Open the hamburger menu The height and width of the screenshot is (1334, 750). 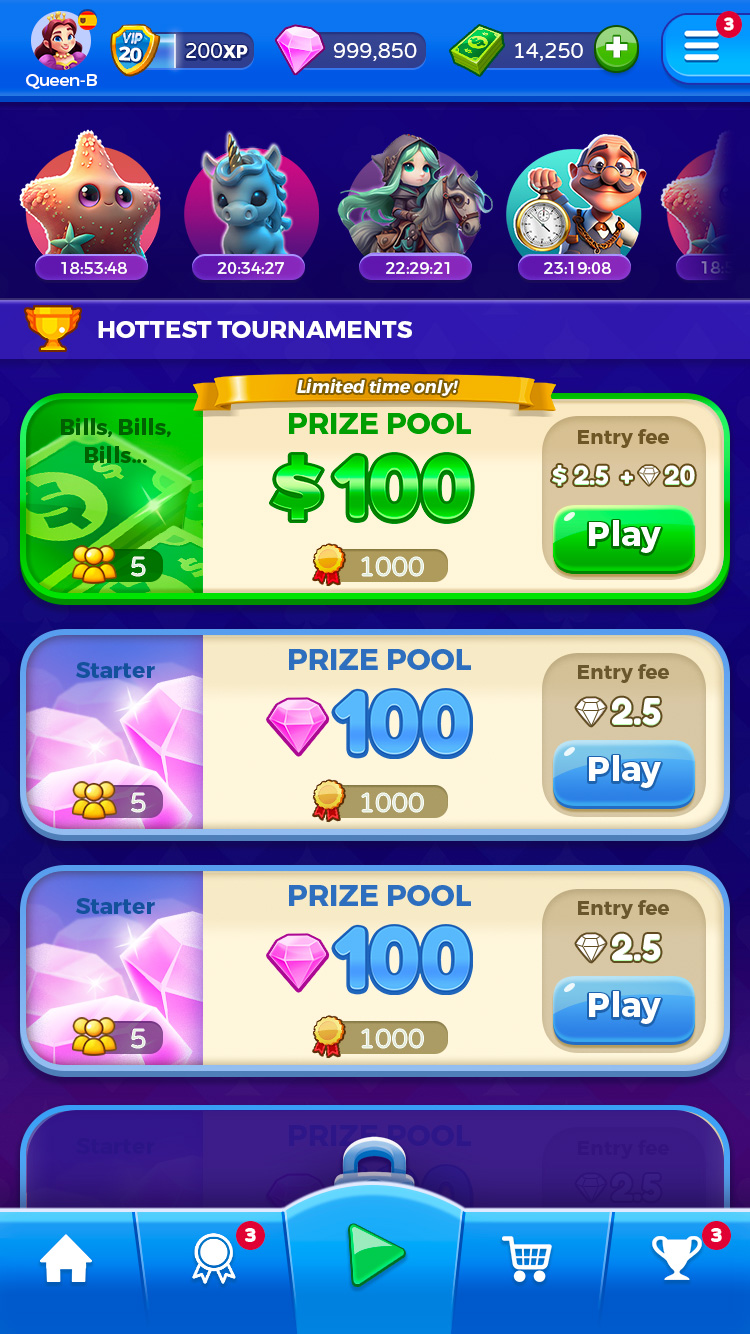705,48
